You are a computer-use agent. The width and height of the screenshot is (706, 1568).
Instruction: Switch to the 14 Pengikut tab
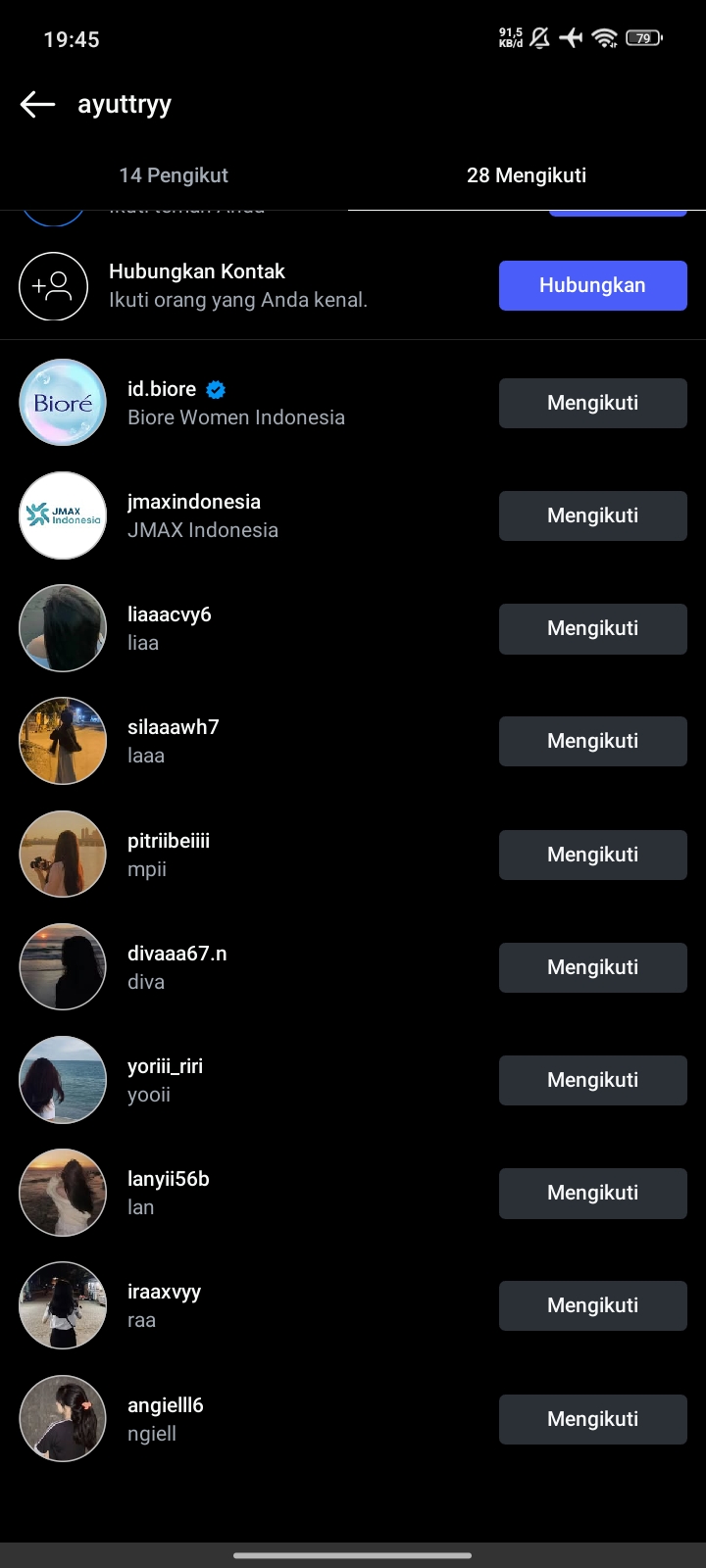174,175
